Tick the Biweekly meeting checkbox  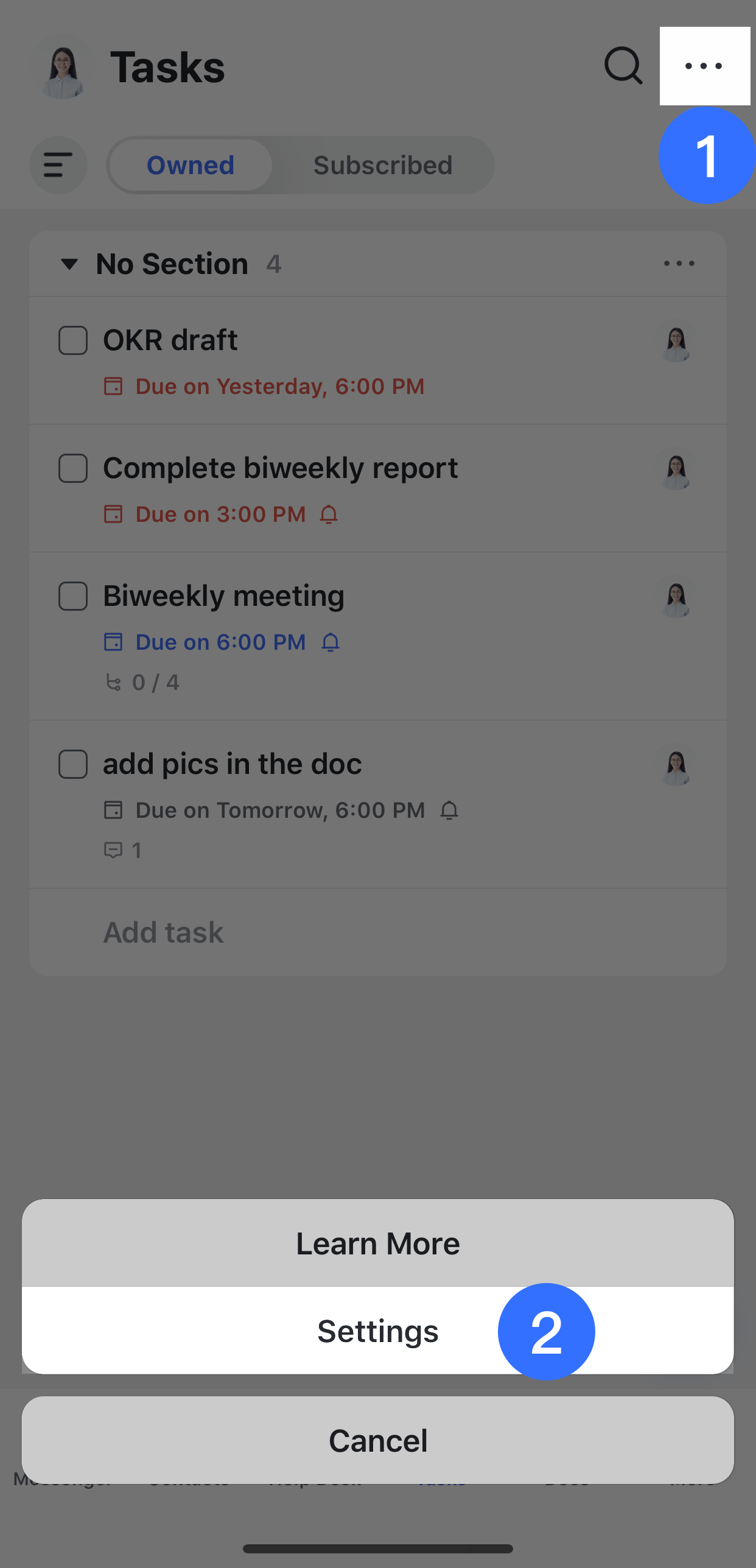point(73,596)
